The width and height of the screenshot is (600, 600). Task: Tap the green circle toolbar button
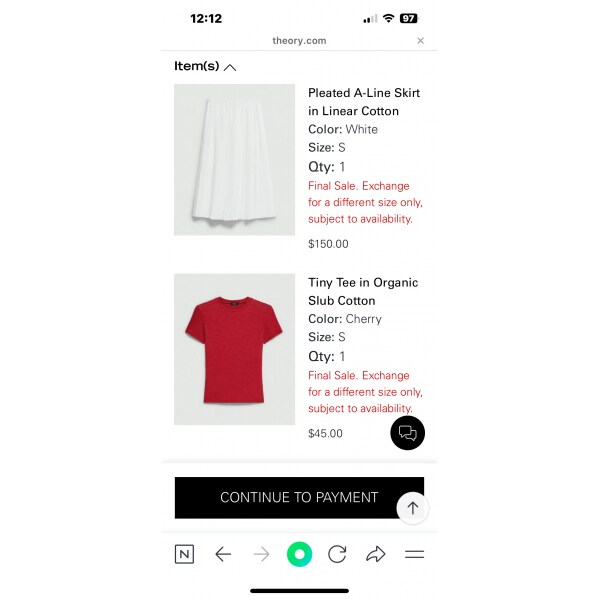[x=299, y=554]
